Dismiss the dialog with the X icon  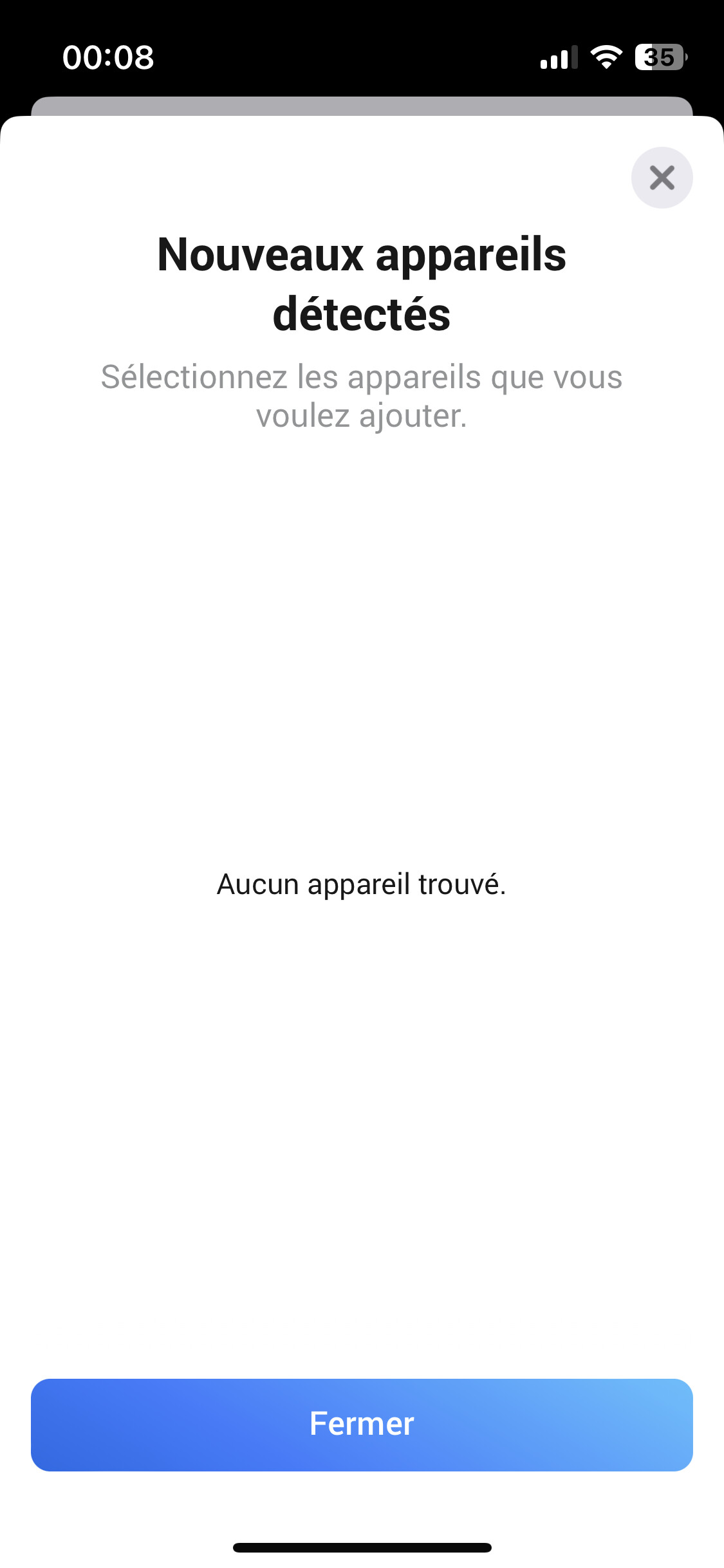coord(662,178)
